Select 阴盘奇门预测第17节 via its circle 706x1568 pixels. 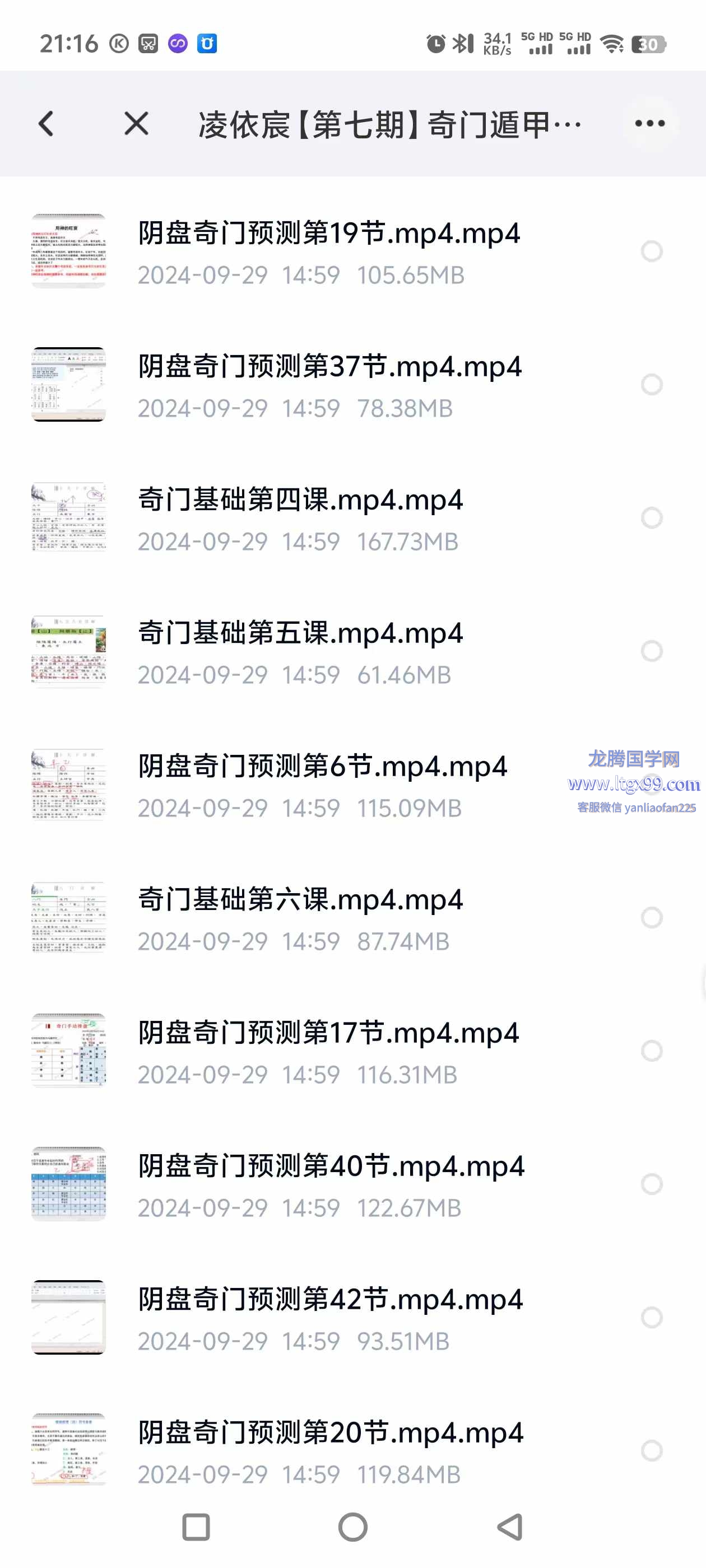click(x=651, y=1051)
